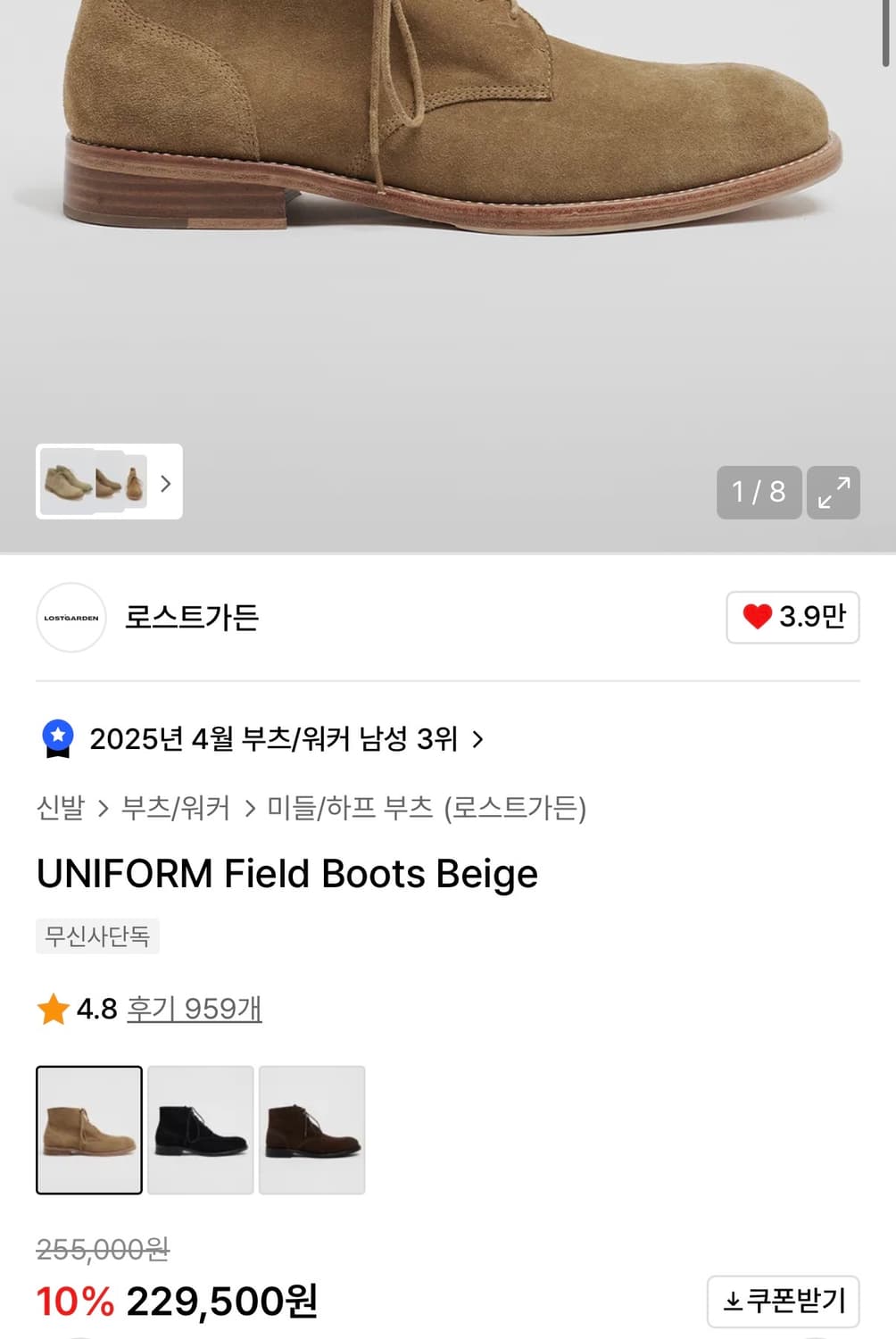Click the 1/8 image counter
The width and height of the screenshot is (896, 1339).
click(x=758, y=493)
